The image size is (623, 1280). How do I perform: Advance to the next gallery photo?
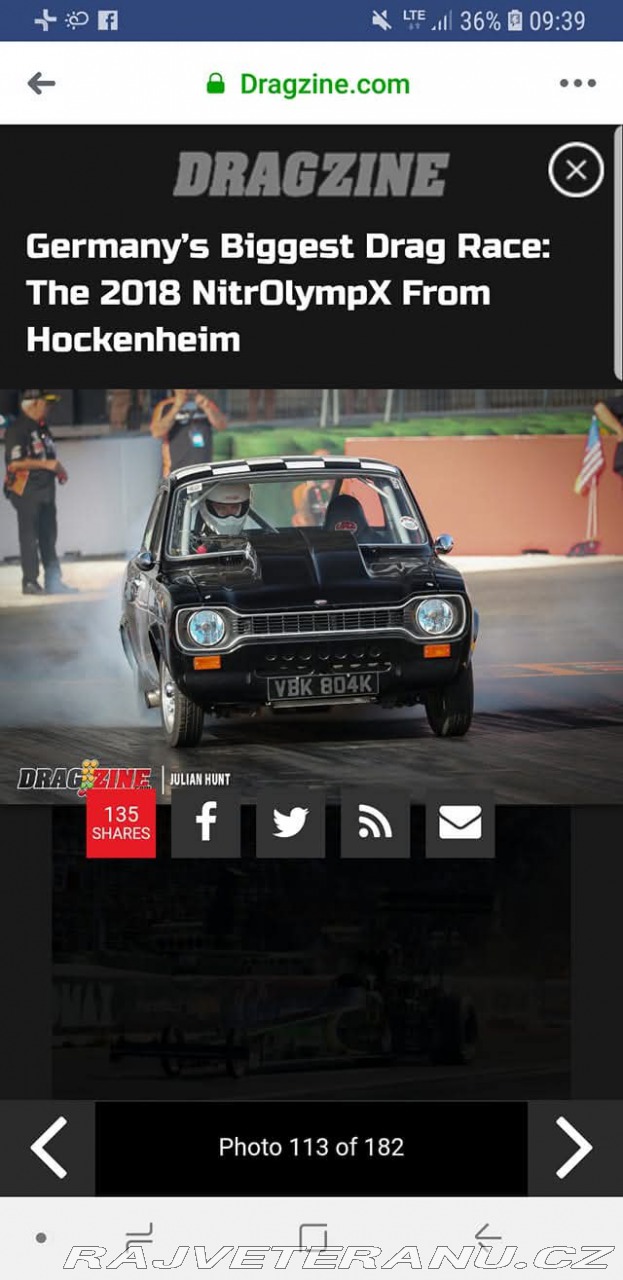574,1147
